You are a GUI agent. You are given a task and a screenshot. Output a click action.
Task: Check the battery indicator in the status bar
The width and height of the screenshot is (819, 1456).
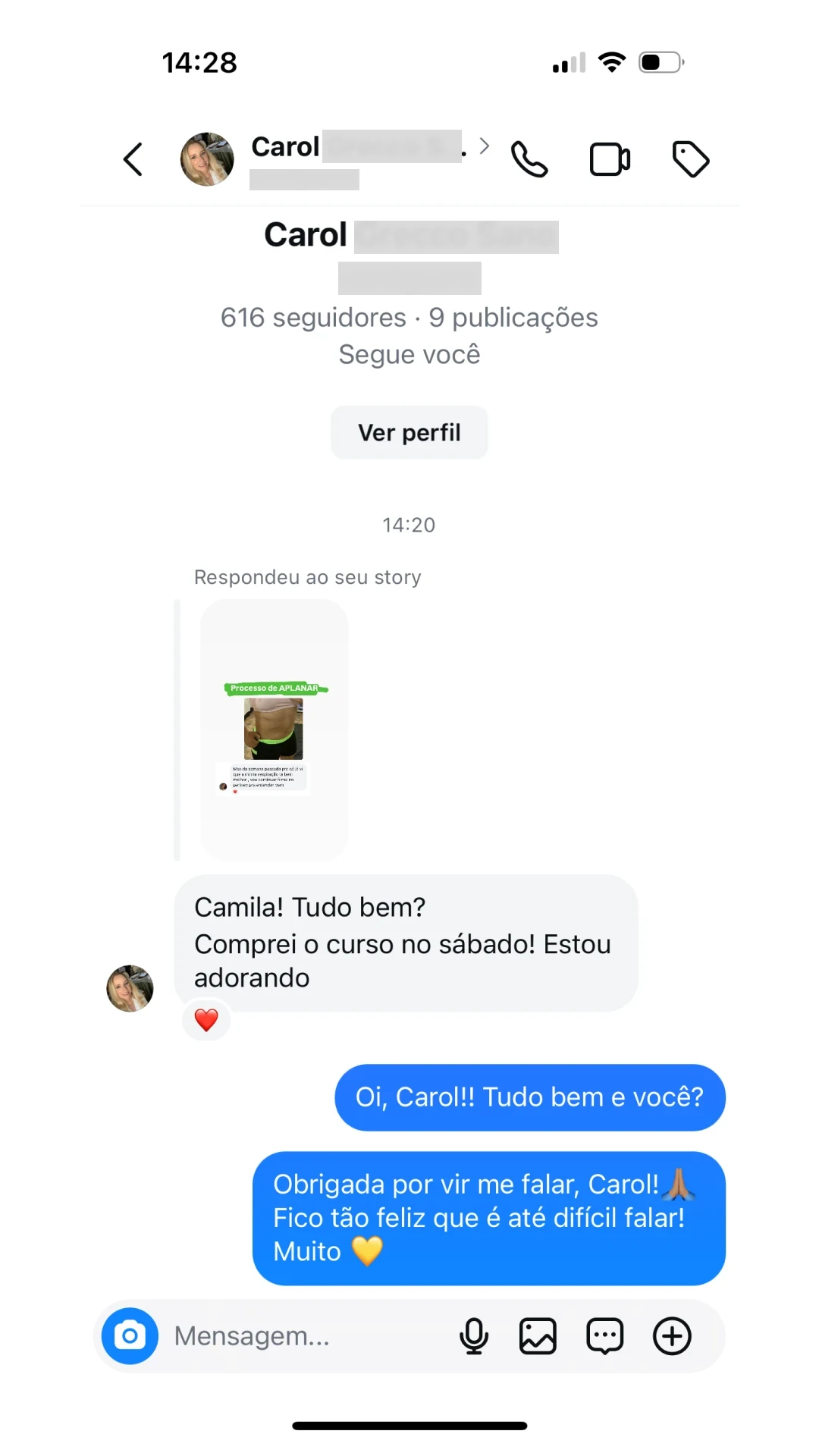[x=659, y=62]
